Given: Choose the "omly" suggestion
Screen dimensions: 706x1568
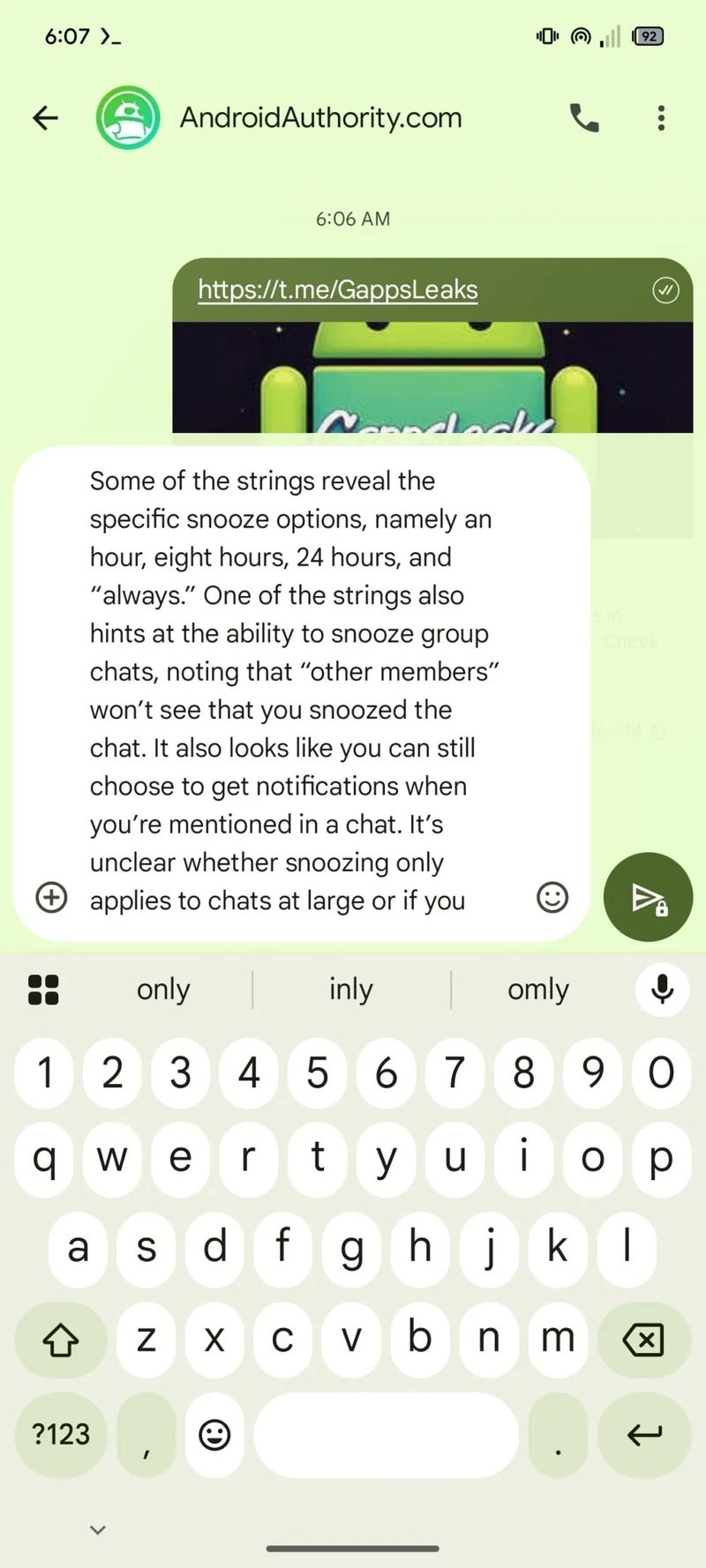Looking at the screenshot, I should point(537,989).
